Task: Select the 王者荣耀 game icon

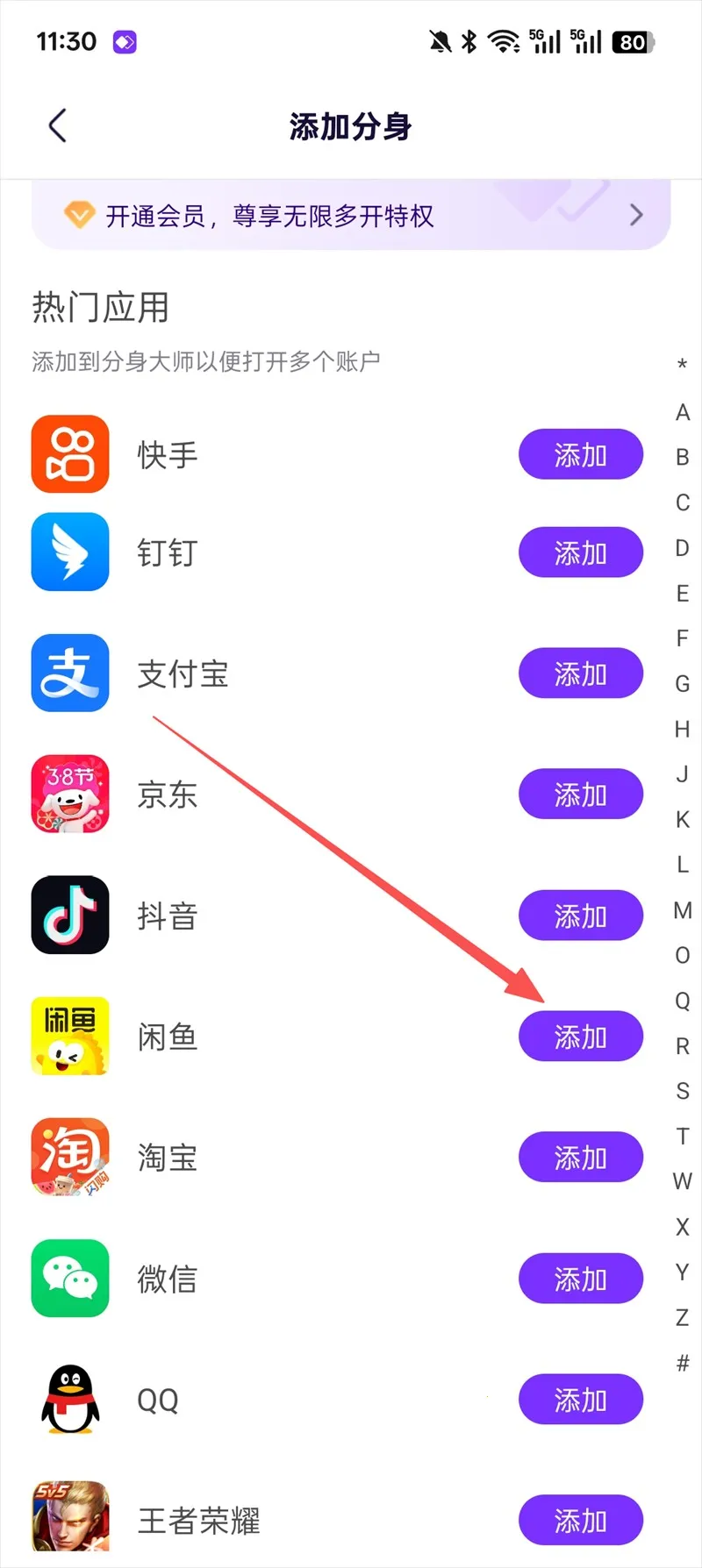Action: [70, 1520]
